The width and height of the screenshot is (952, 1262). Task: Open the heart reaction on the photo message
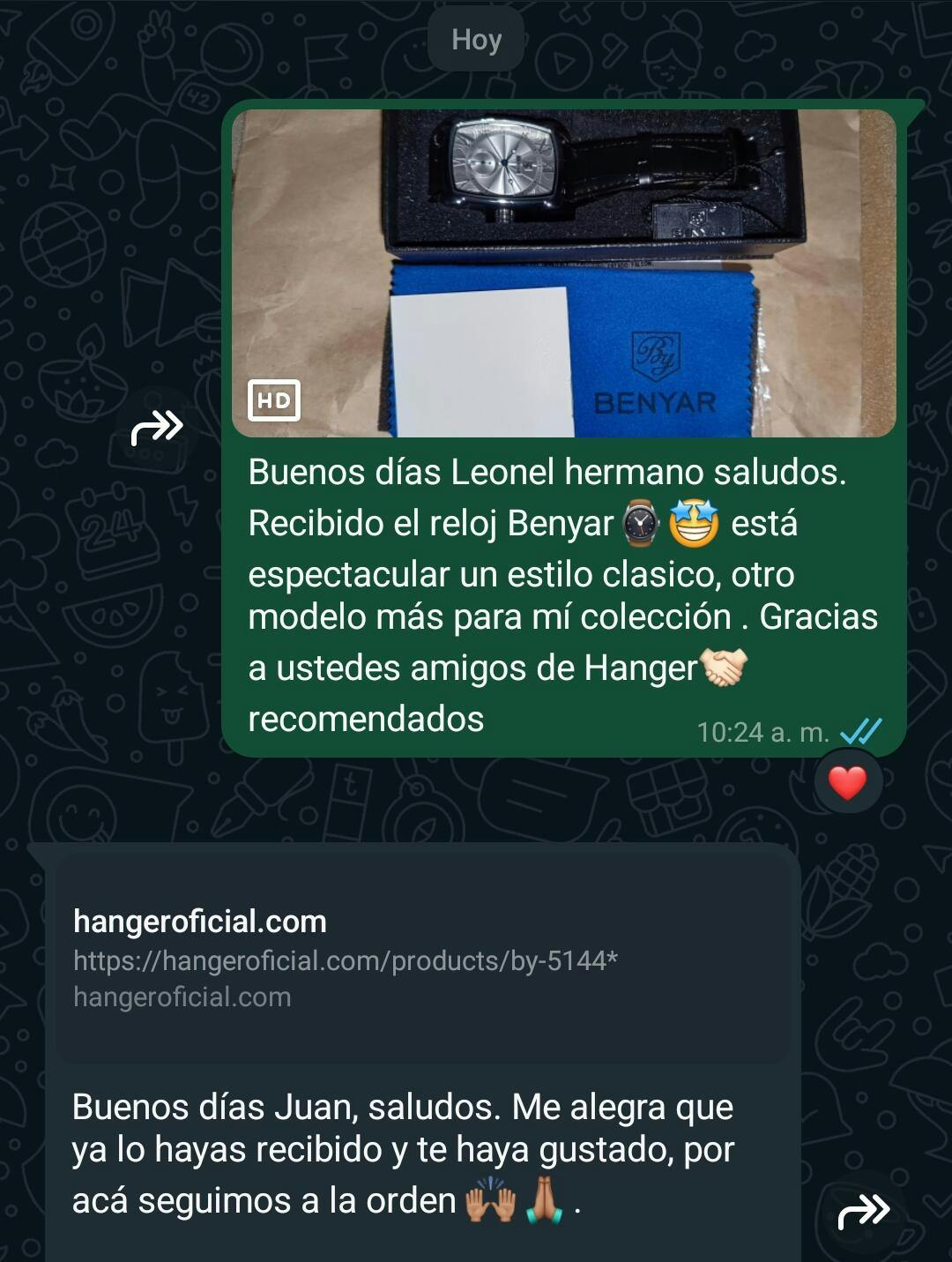coord(847,782)
